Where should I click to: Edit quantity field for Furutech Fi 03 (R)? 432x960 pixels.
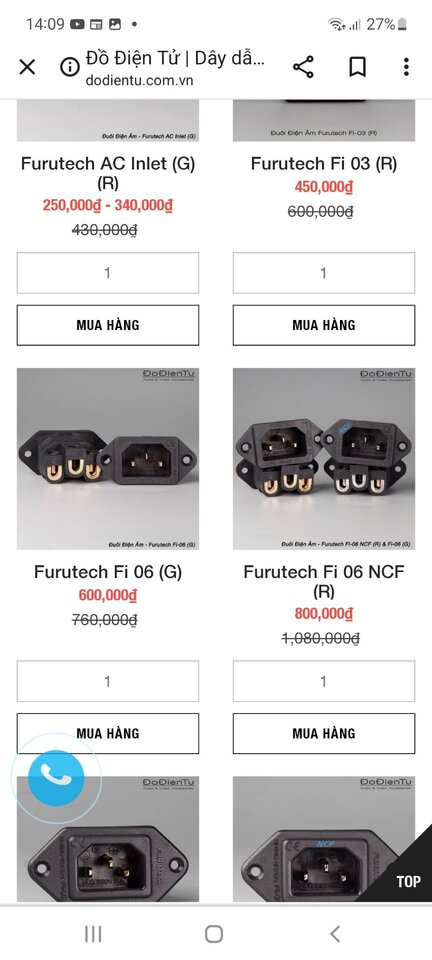tap(324, 273)
